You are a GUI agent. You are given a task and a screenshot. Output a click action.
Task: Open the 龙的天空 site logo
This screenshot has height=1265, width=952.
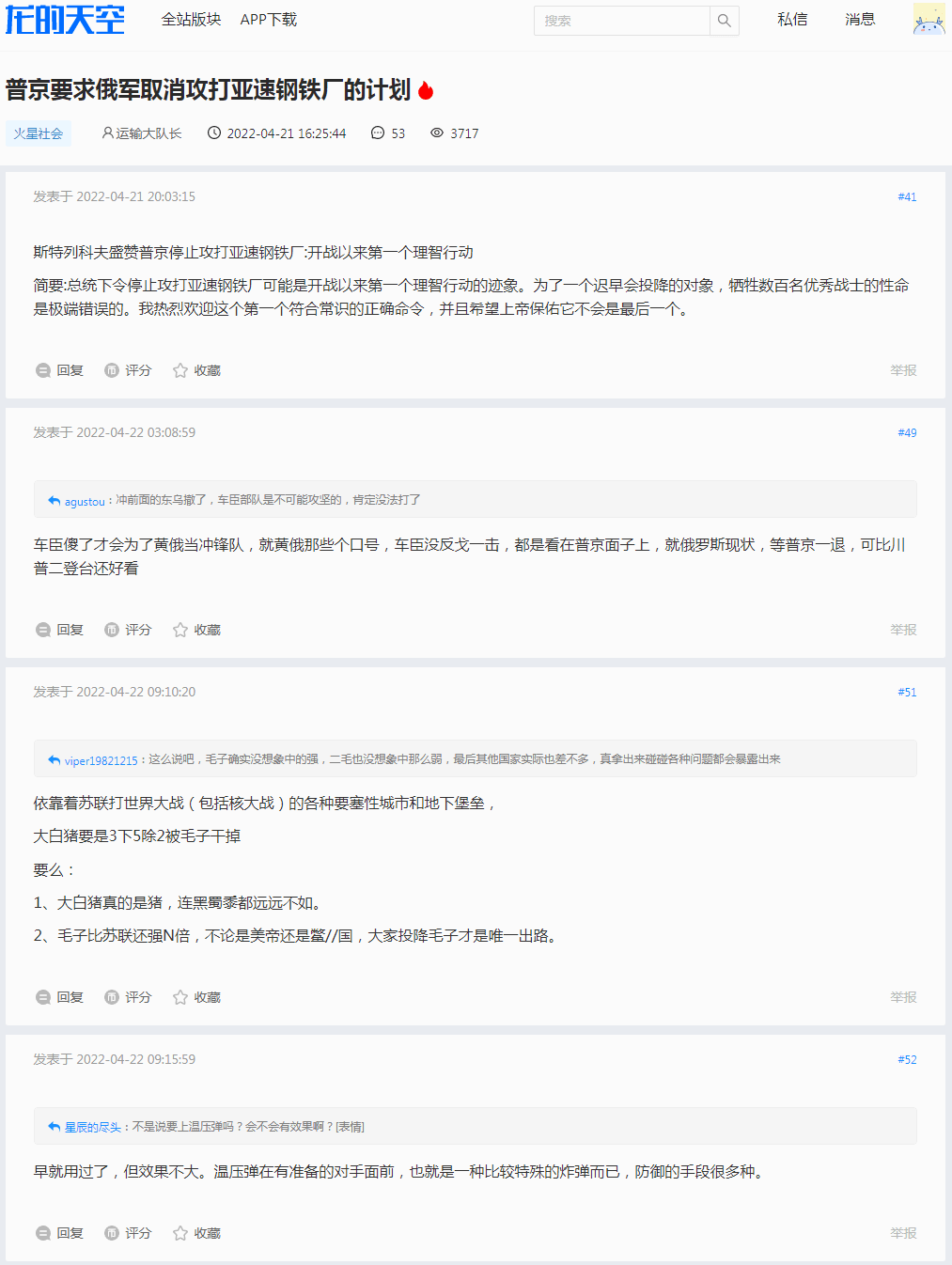click(x=64, y=20)
